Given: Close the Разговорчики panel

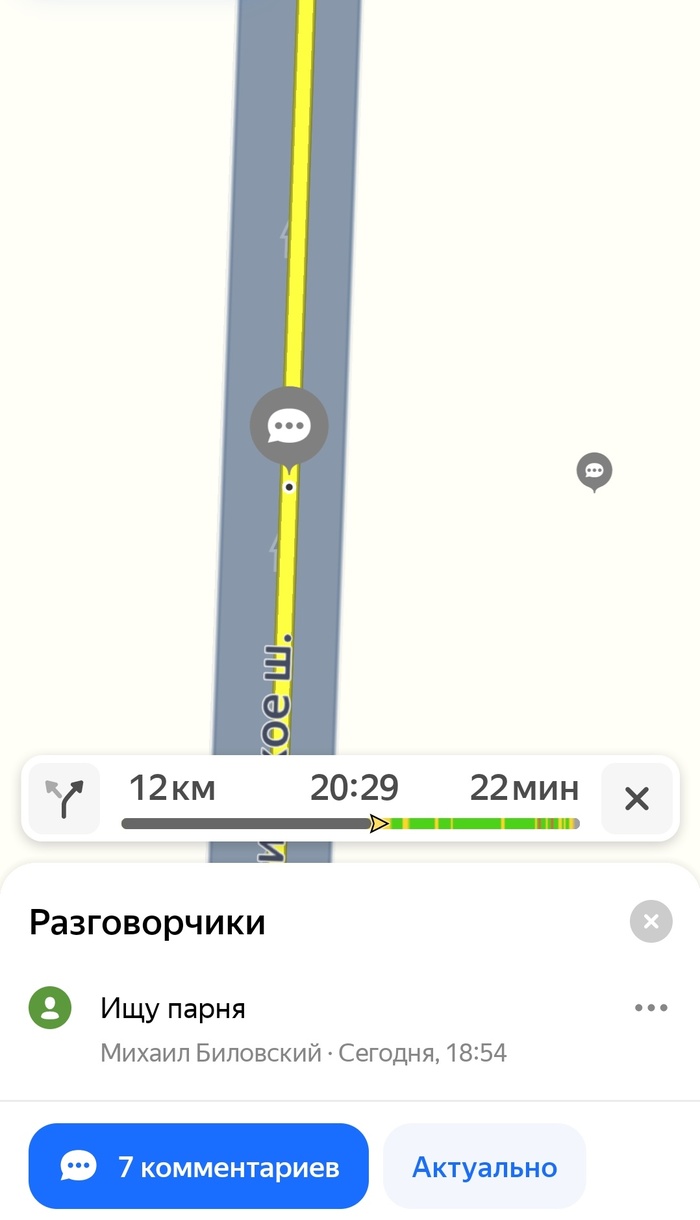Looking at the screenshot, I should (651, 921).
